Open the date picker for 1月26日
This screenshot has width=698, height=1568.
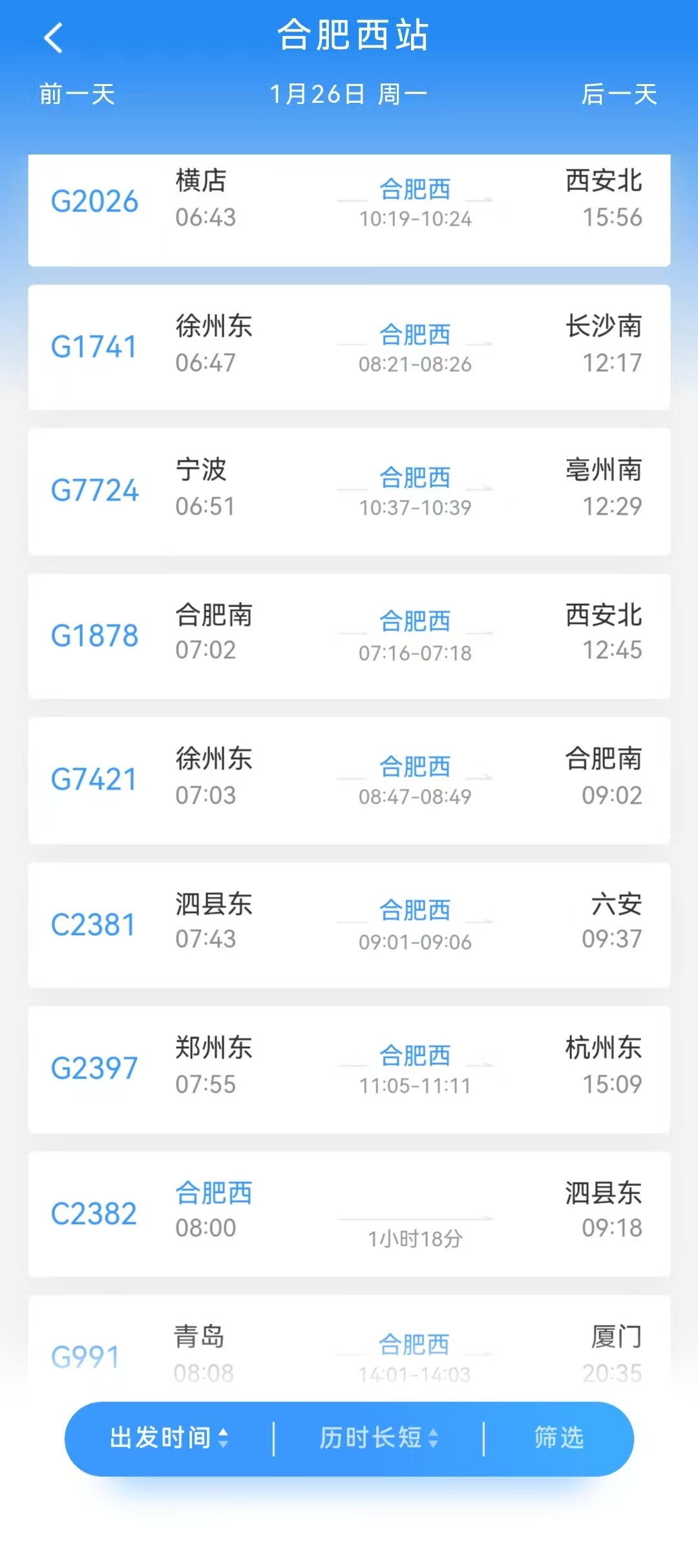point(348,94)
